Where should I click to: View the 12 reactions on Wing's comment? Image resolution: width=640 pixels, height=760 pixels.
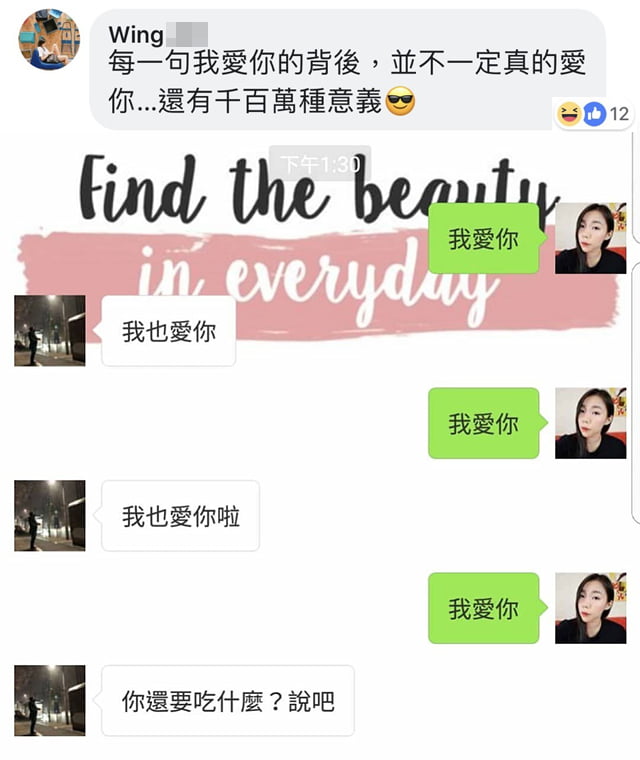point(595,114)
